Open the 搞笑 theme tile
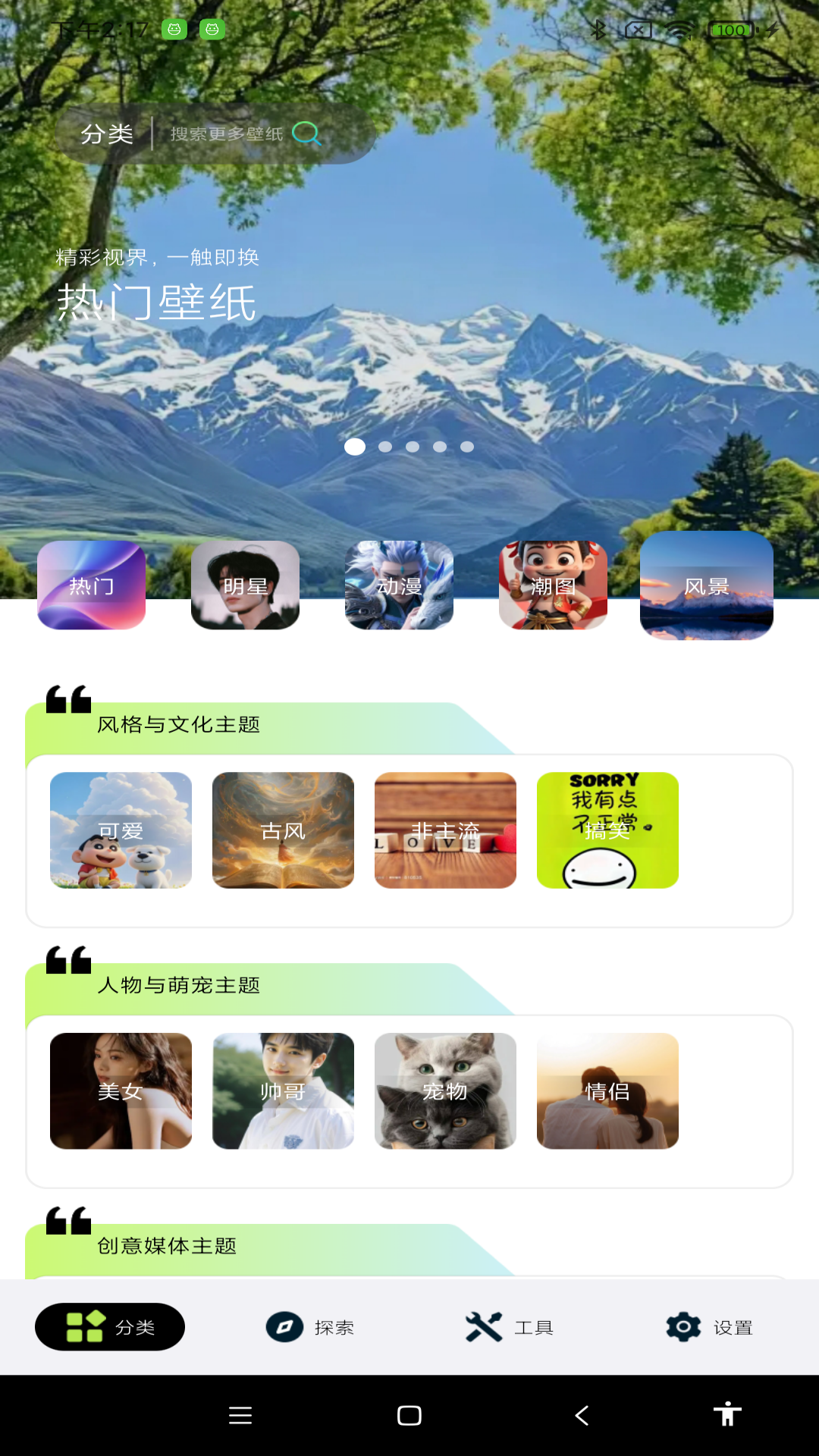This screenshot has width=819, height=1456. coord(607,830)
